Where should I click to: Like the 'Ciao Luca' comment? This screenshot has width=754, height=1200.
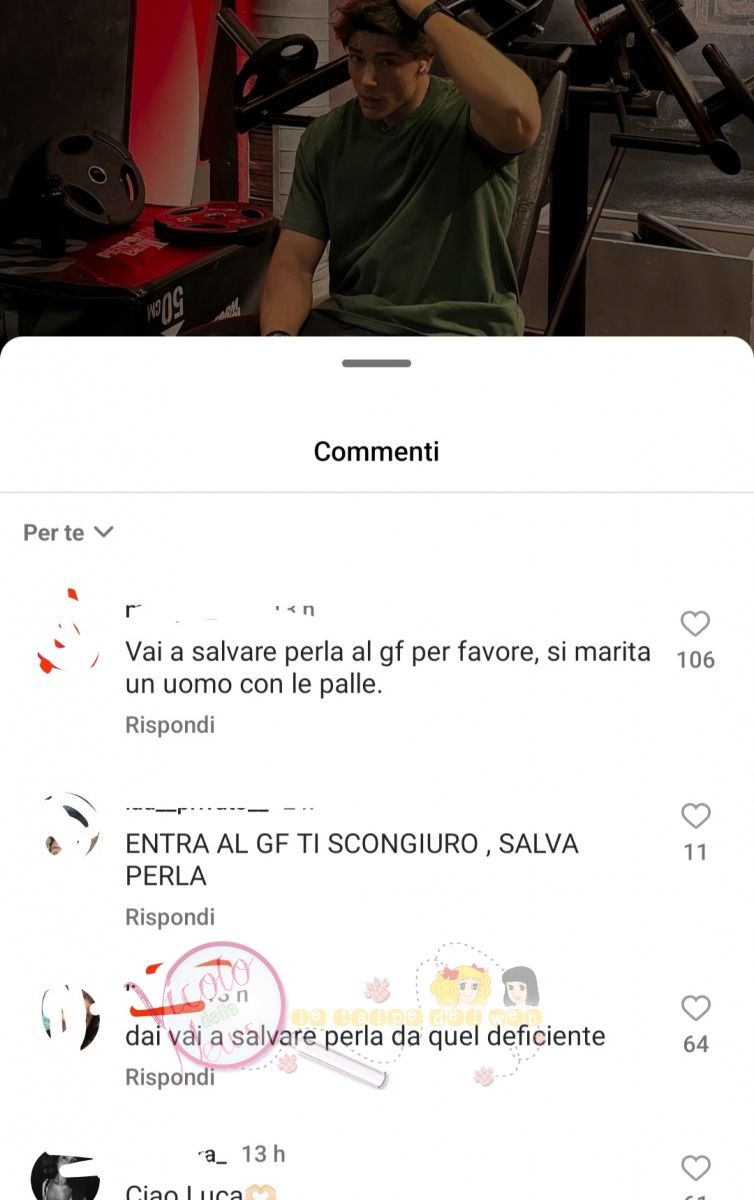[x=695, y=1168]
